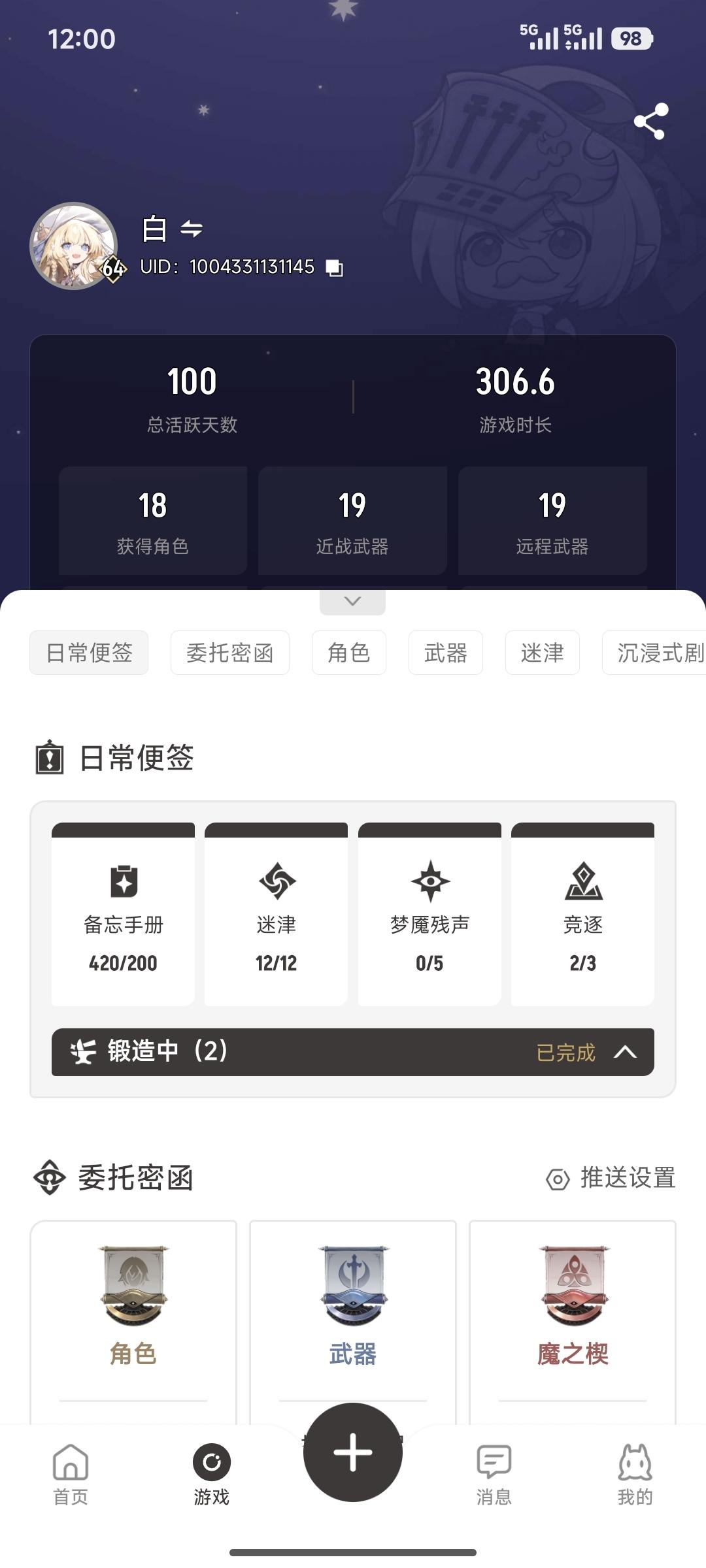Select the 角色 chip
The width and height of the screenshot is (706, 1568).
click(x=348, y=653)
